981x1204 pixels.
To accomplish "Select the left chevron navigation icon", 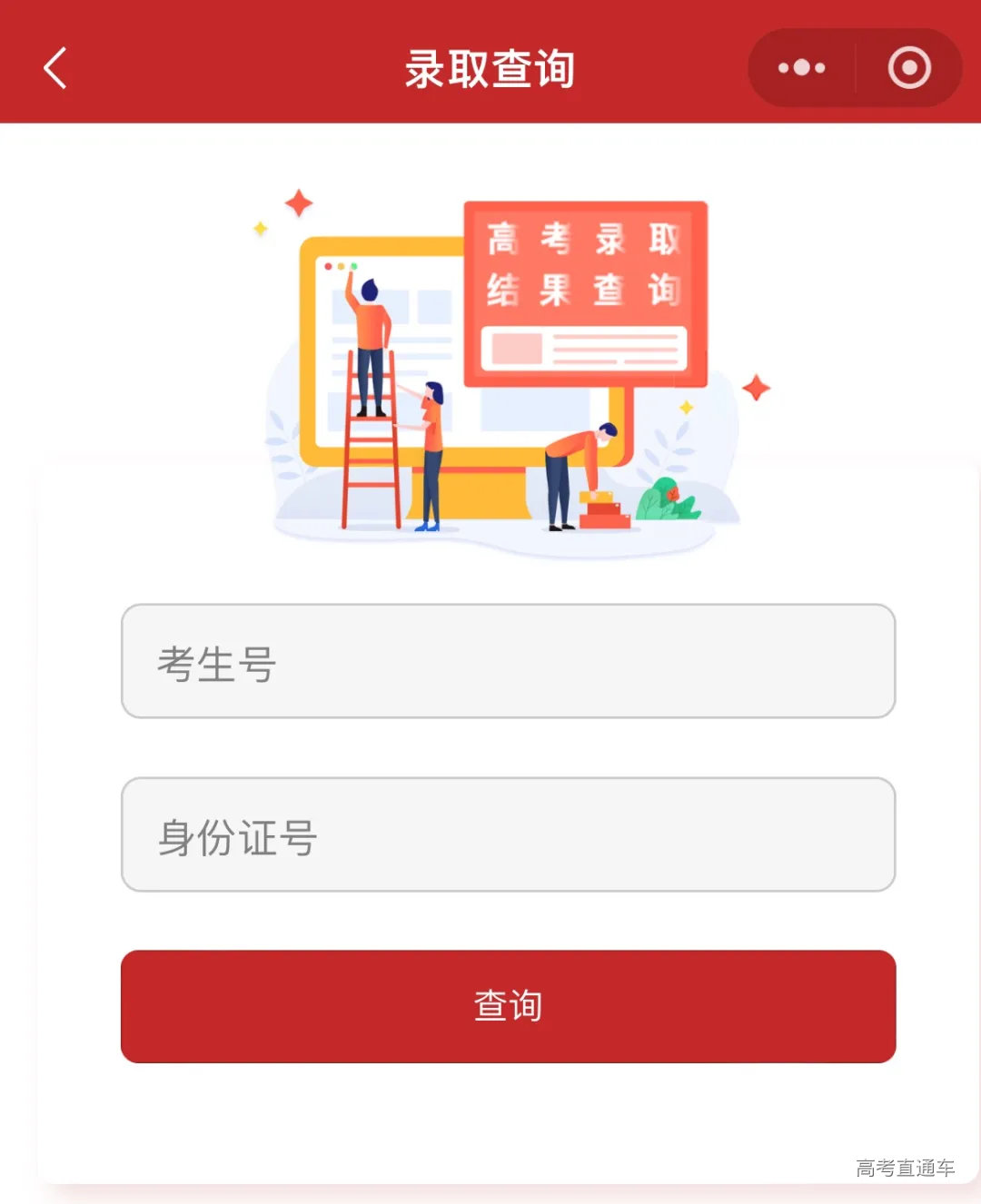I will (x=54, y=67).
